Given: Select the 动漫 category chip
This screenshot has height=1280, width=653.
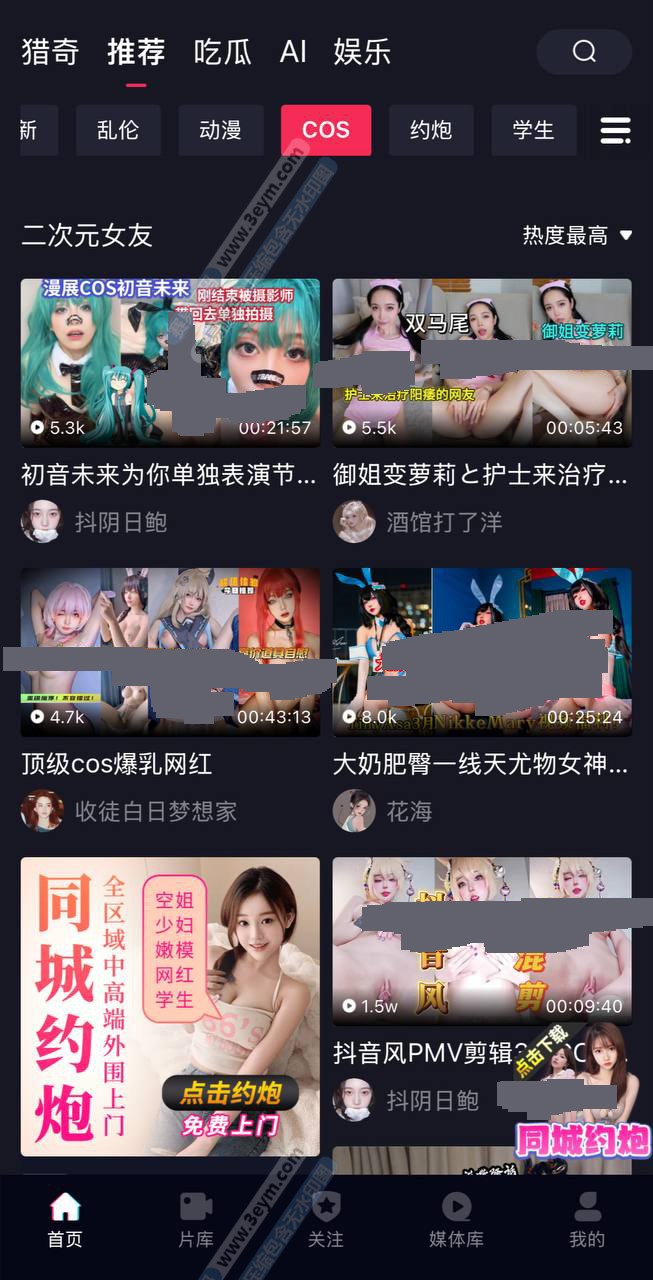Looking at the screenshot, I should point(220,130).
